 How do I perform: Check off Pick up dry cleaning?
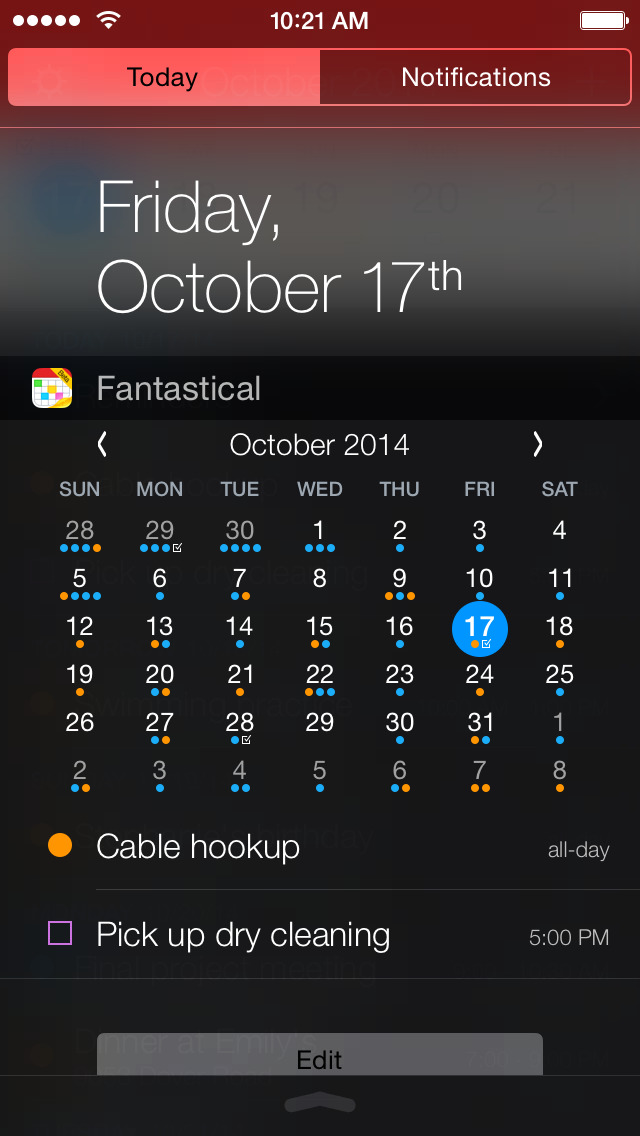tap(60, 933)
